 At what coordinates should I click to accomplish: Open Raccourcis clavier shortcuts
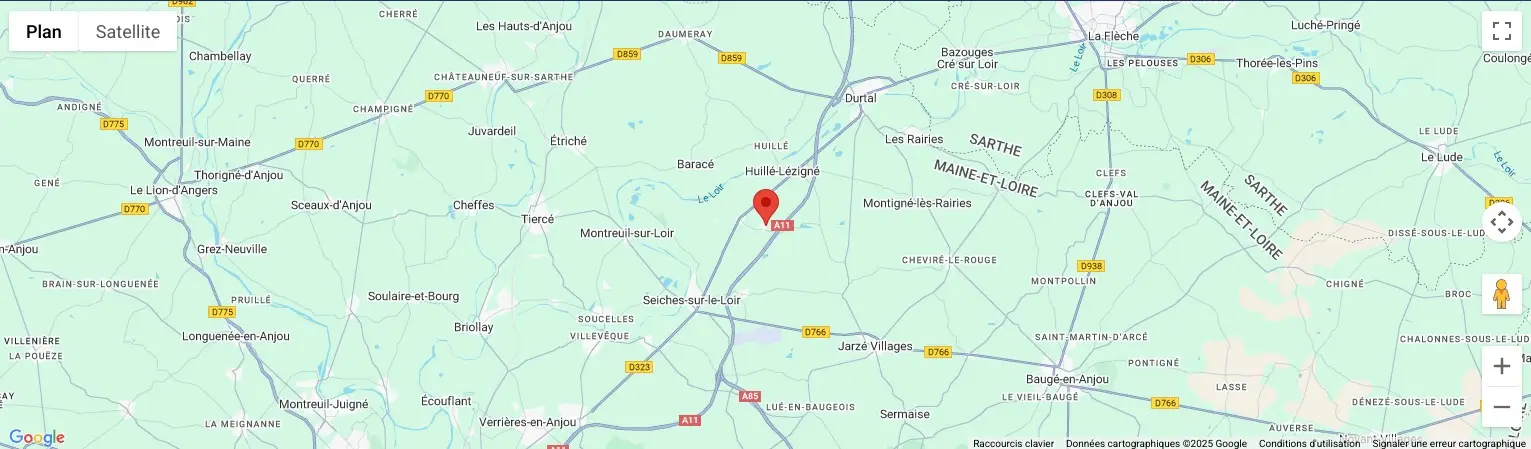point(1013,444)
